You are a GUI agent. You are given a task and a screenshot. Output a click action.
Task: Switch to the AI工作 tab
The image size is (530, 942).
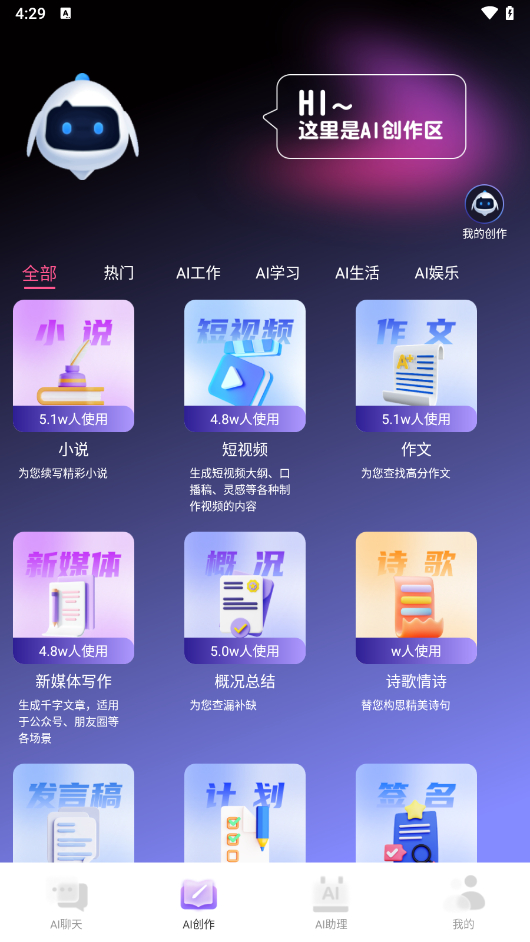point(198,273)
